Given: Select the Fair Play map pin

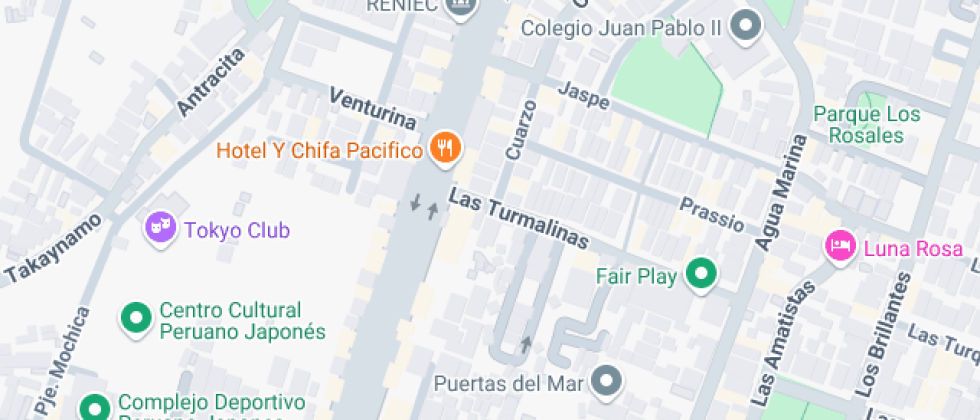Looking at the screenshot, I should point(701,275).
